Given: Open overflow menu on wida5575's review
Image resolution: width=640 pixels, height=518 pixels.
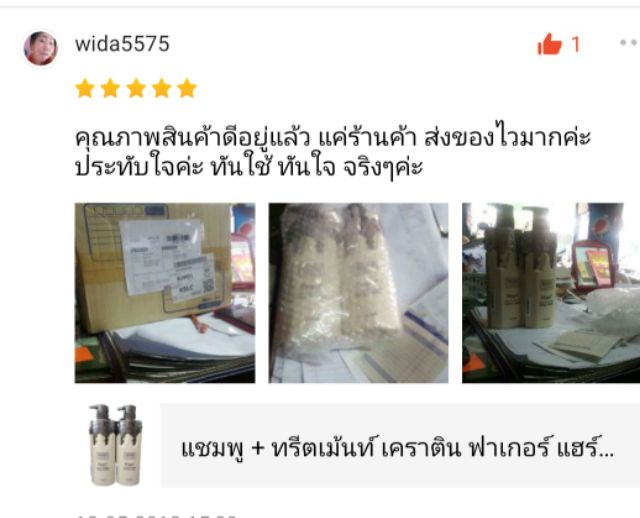Looking at the screenshot, I should click(x=628, y=43).
